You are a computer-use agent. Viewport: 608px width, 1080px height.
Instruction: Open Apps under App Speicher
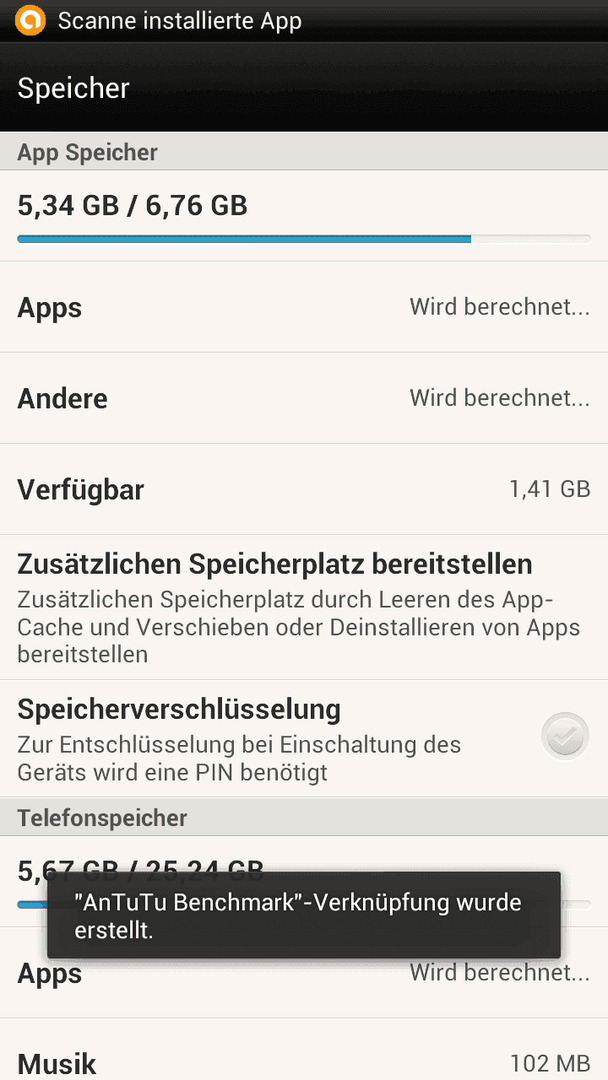coord(304,307)
